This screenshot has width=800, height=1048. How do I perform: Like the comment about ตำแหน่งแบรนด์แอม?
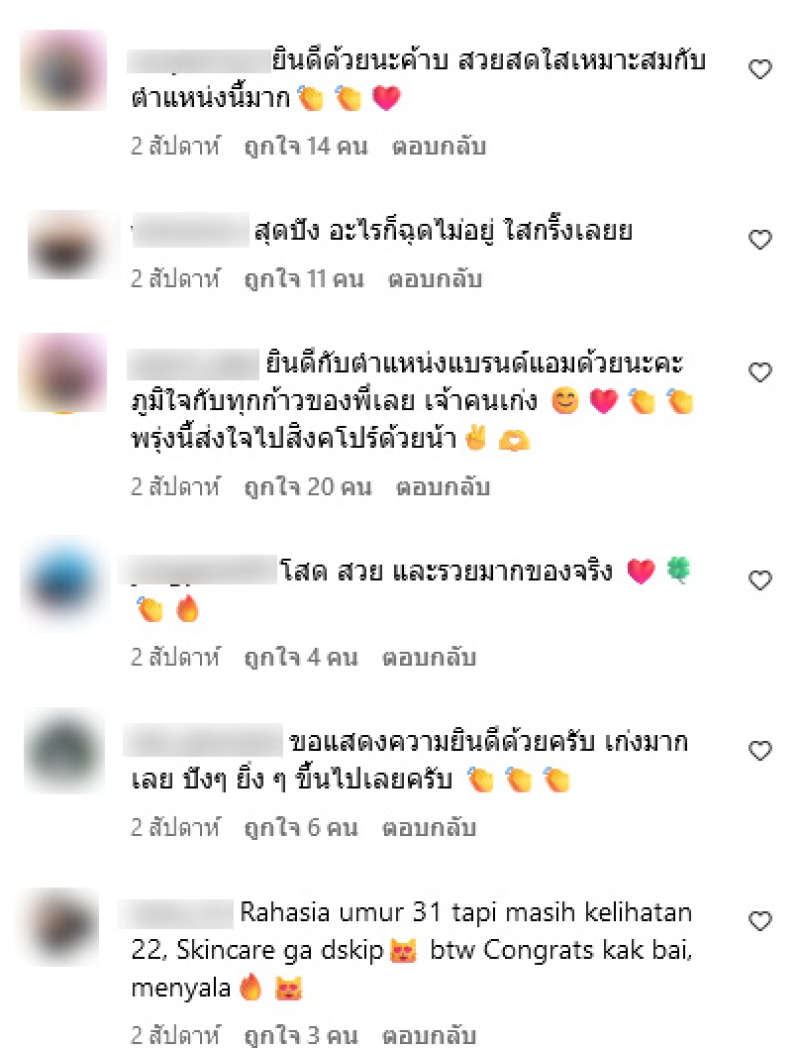[x=761, y=373]
